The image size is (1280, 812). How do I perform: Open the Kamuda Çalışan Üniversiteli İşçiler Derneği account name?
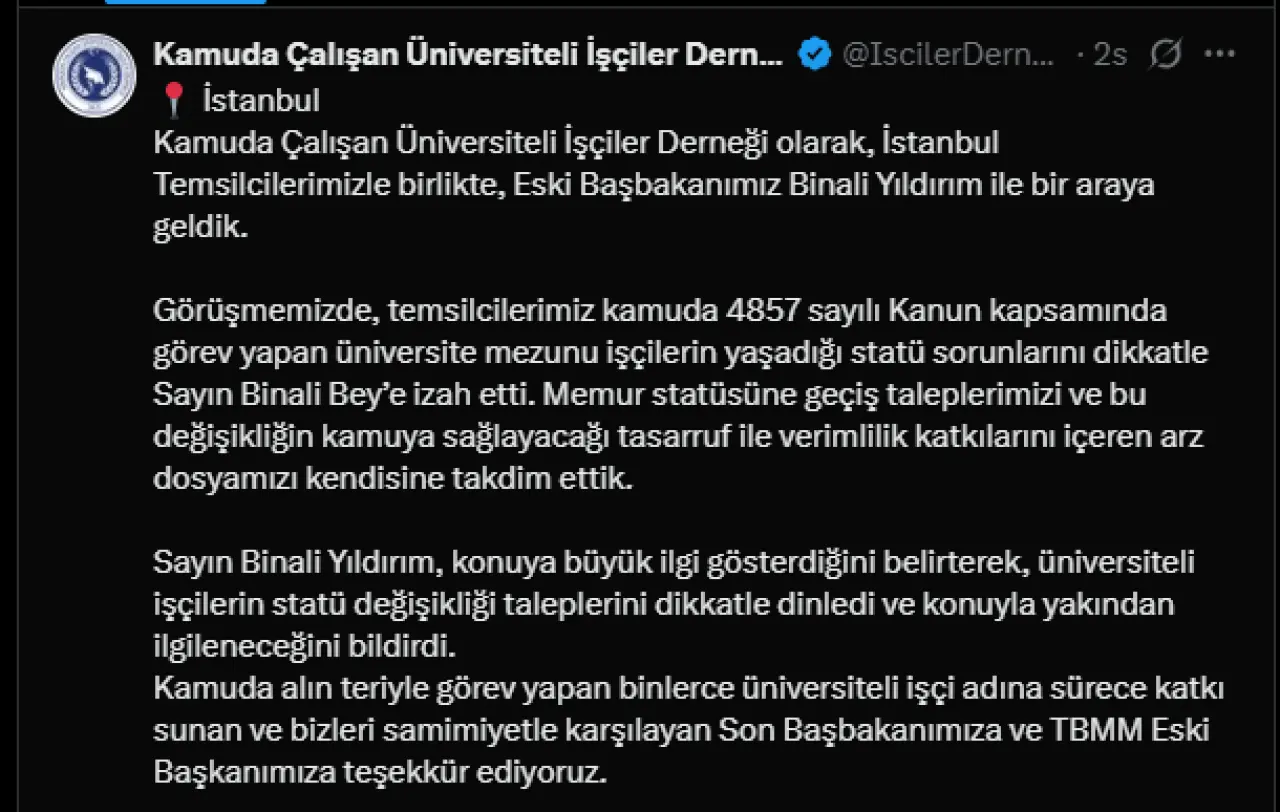tap(468, 55)
